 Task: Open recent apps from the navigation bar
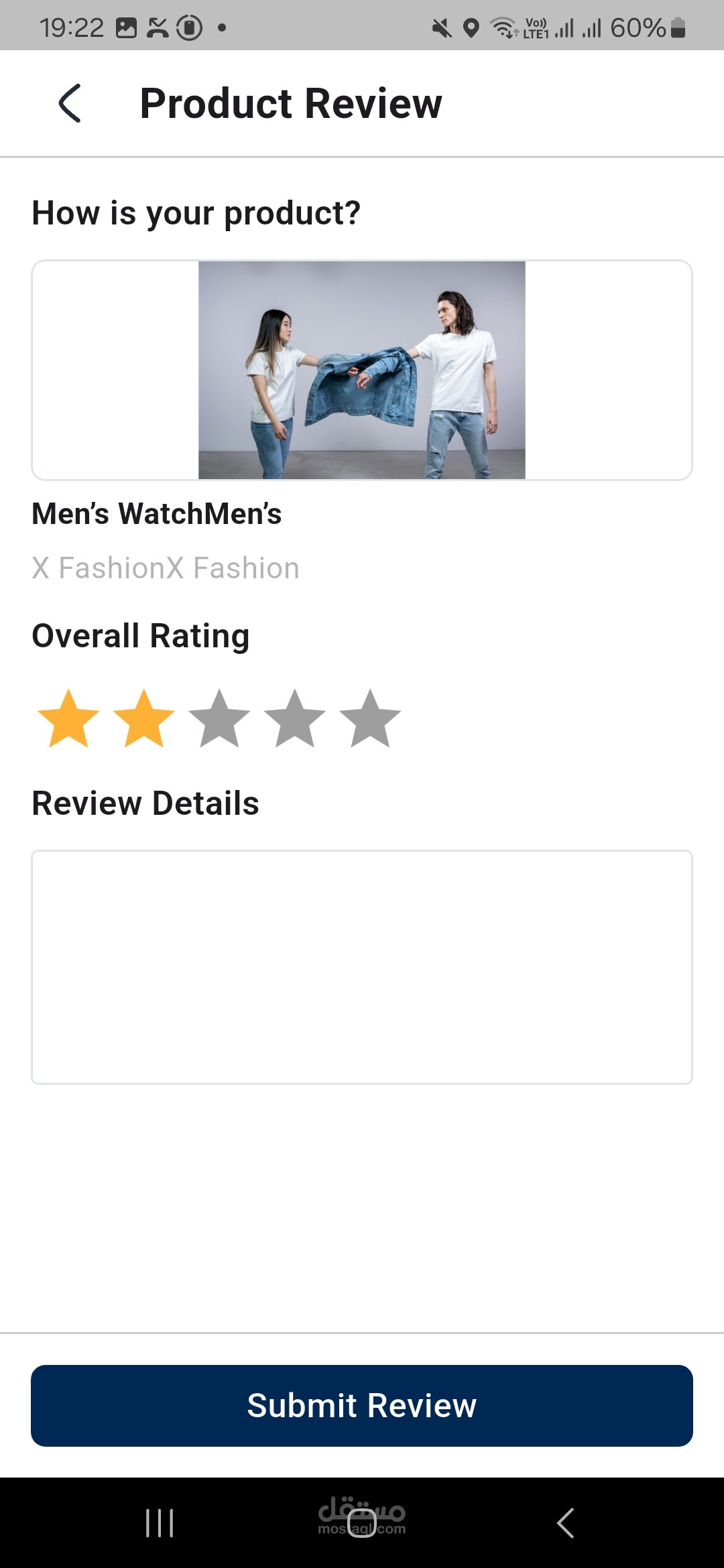tap(160, 1523)
